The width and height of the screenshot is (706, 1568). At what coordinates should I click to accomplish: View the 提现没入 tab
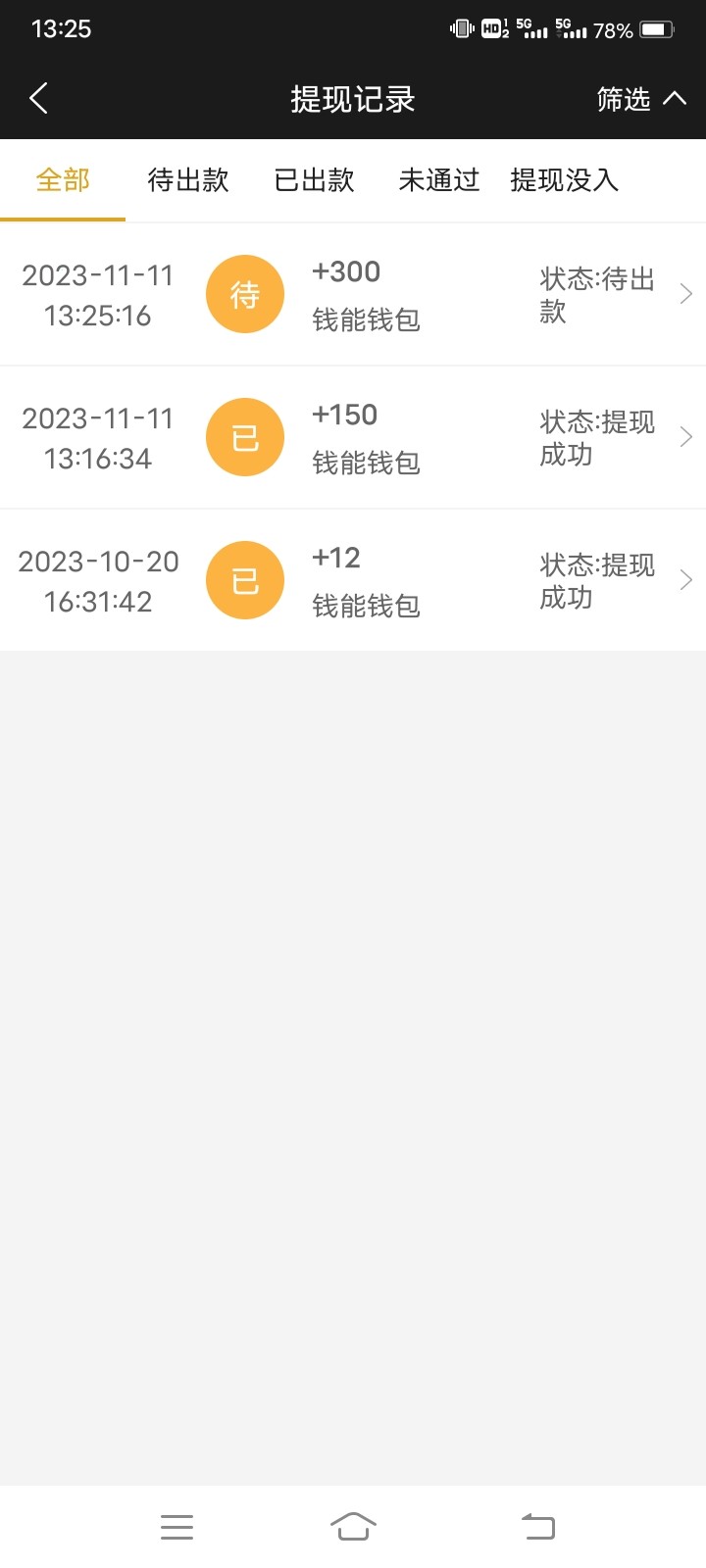pyautogui.click(x=563, y=180)
